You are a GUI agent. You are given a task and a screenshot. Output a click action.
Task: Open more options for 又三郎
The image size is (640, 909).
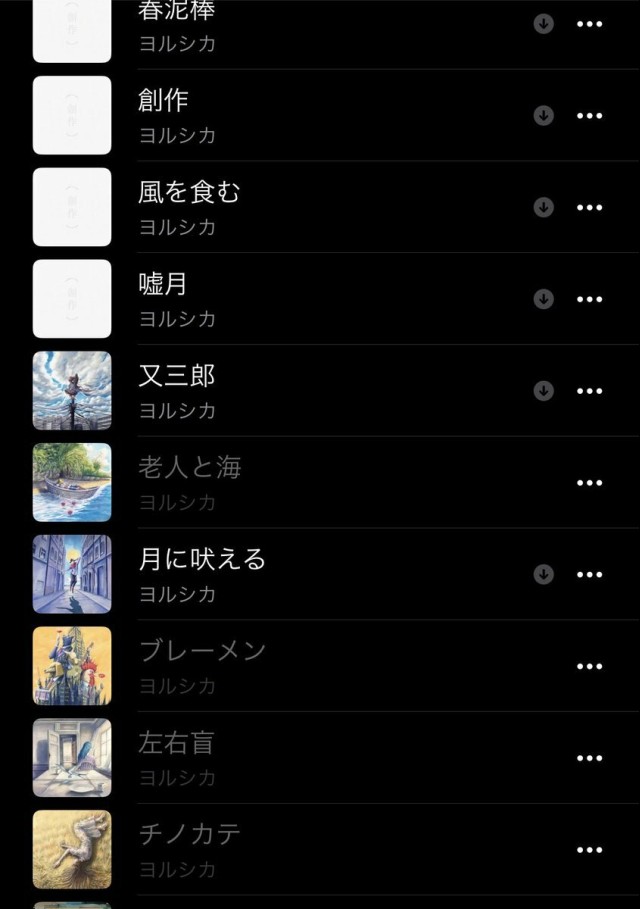pos(590,391)
